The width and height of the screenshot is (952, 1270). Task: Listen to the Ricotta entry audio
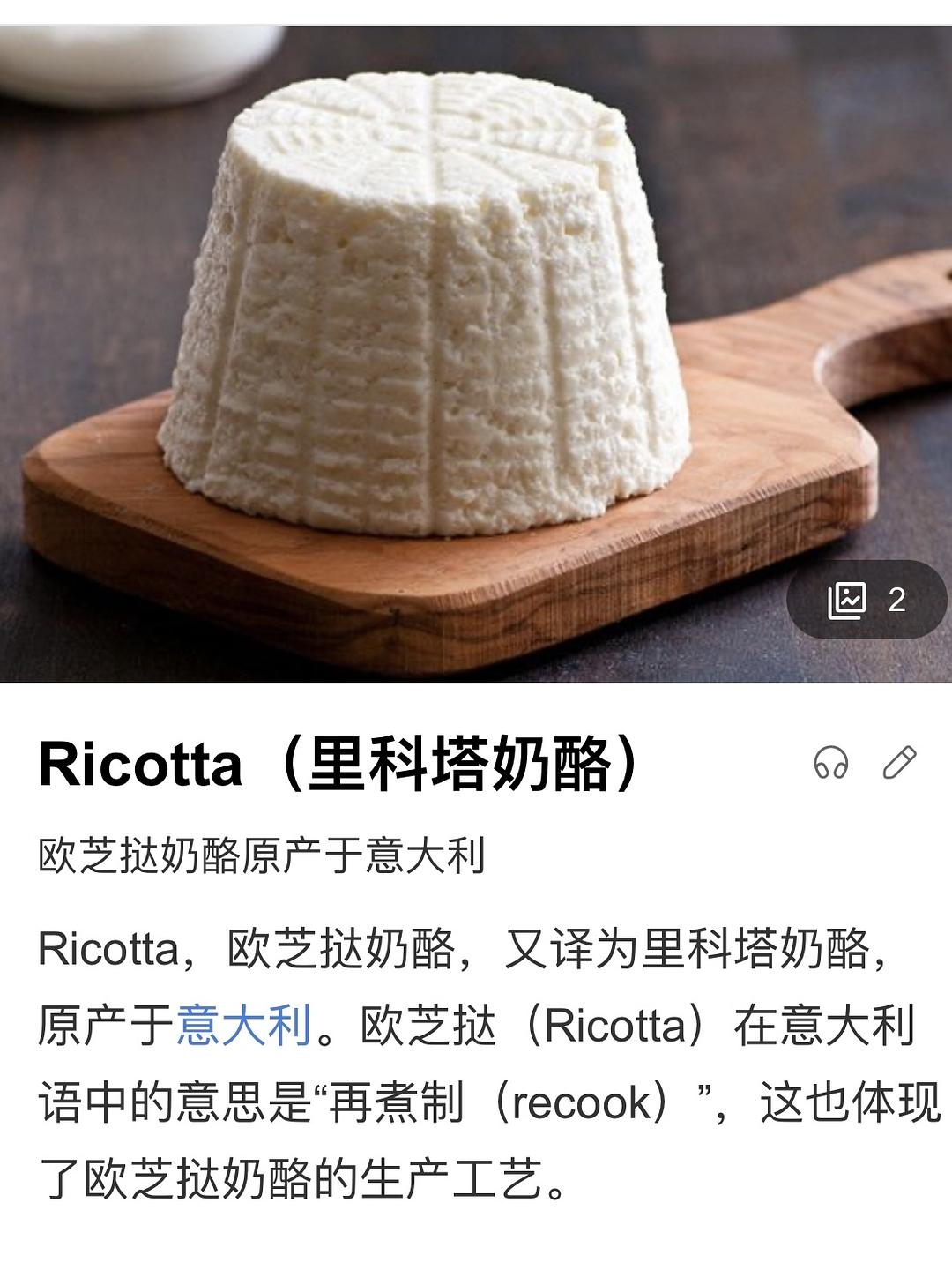pos(830,763)
